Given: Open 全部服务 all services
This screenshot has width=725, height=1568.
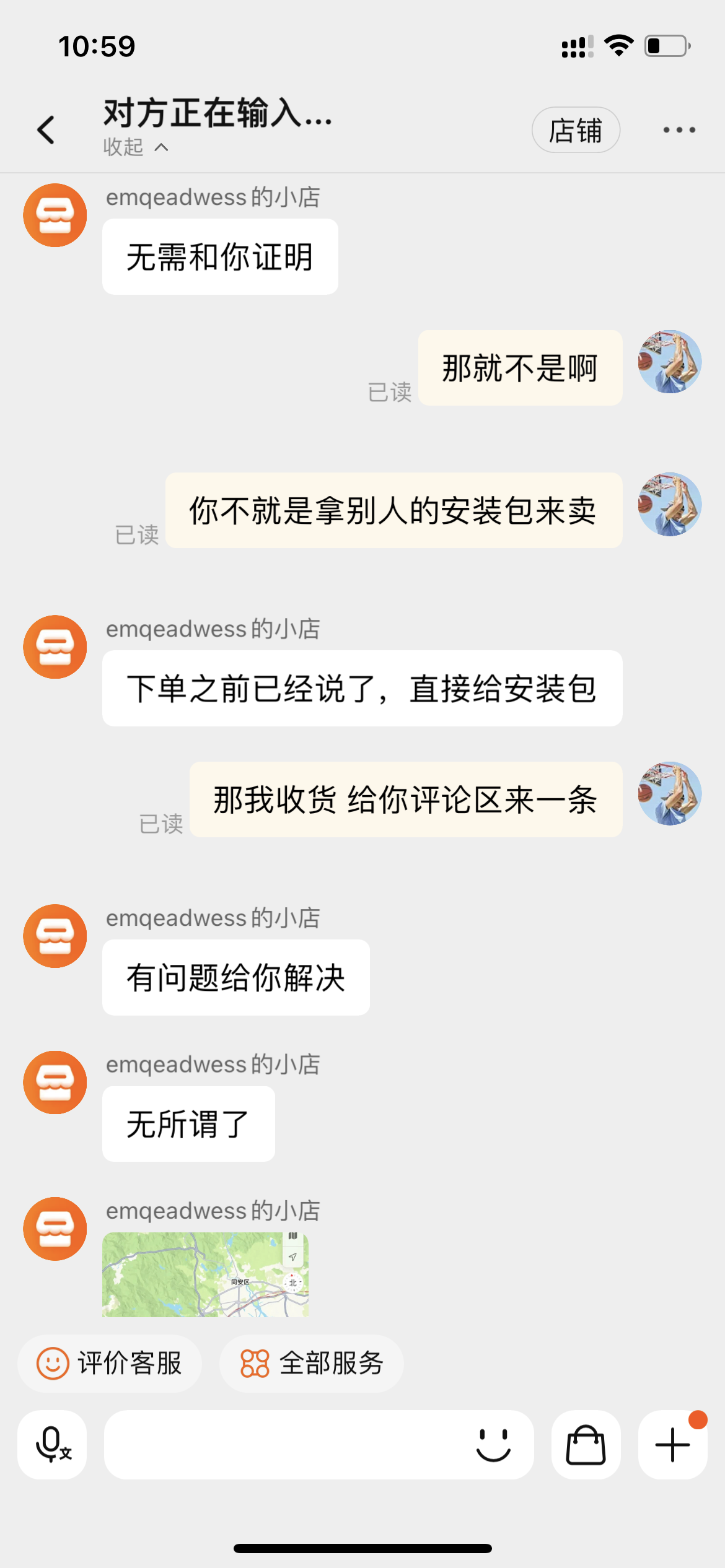Looking at the screenshot, I should pos(312,1364).
